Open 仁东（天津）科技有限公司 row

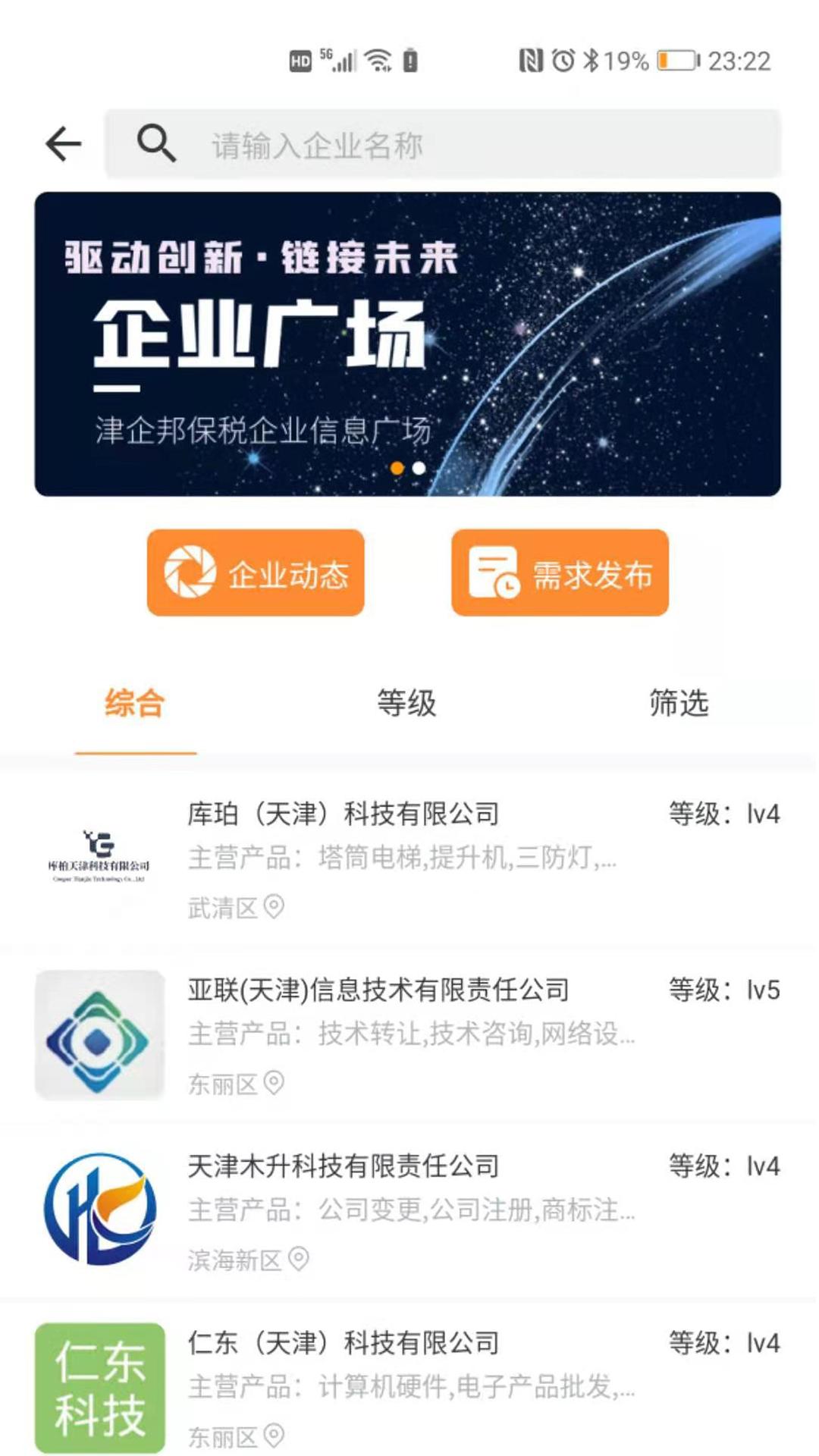pyautogui.click(x=409, y=1379)
